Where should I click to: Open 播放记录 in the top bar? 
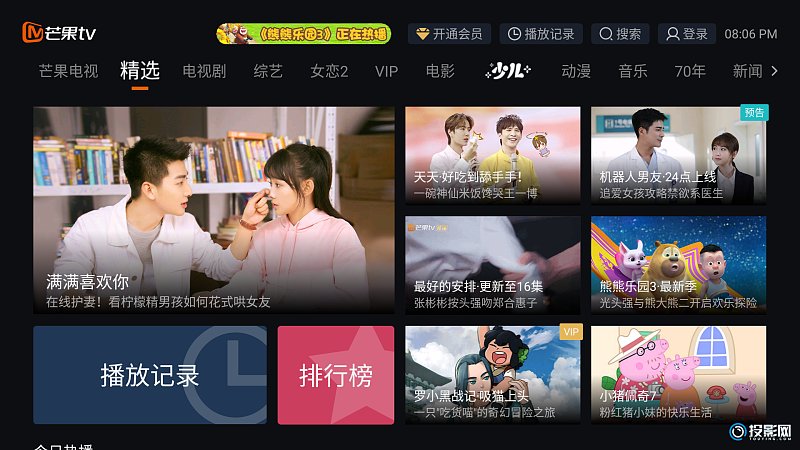[x=541, y=34]
